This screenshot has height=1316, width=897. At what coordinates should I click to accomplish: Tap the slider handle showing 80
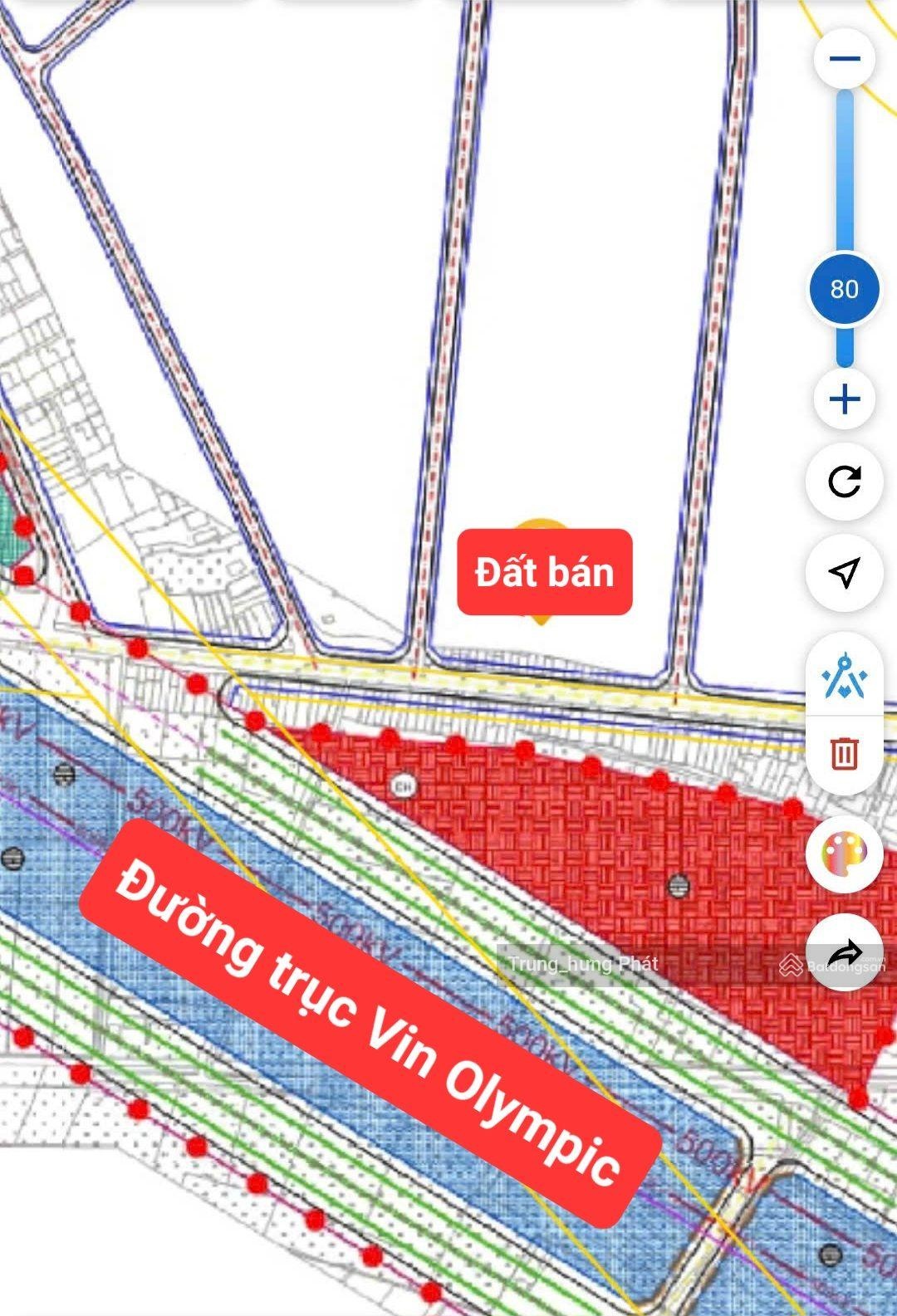[845, 289]
